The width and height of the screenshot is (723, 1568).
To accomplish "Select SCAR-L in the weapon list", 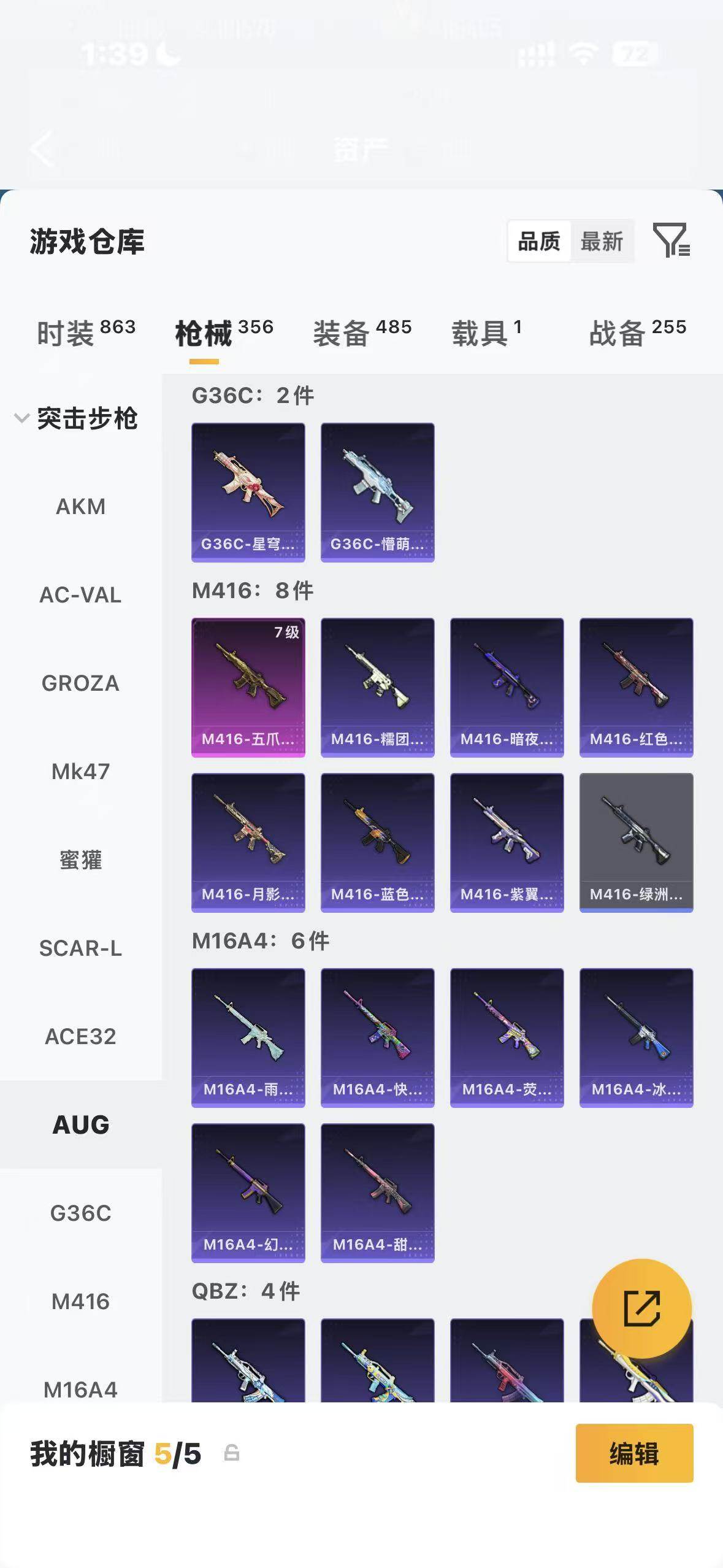I will click(81, 948).
